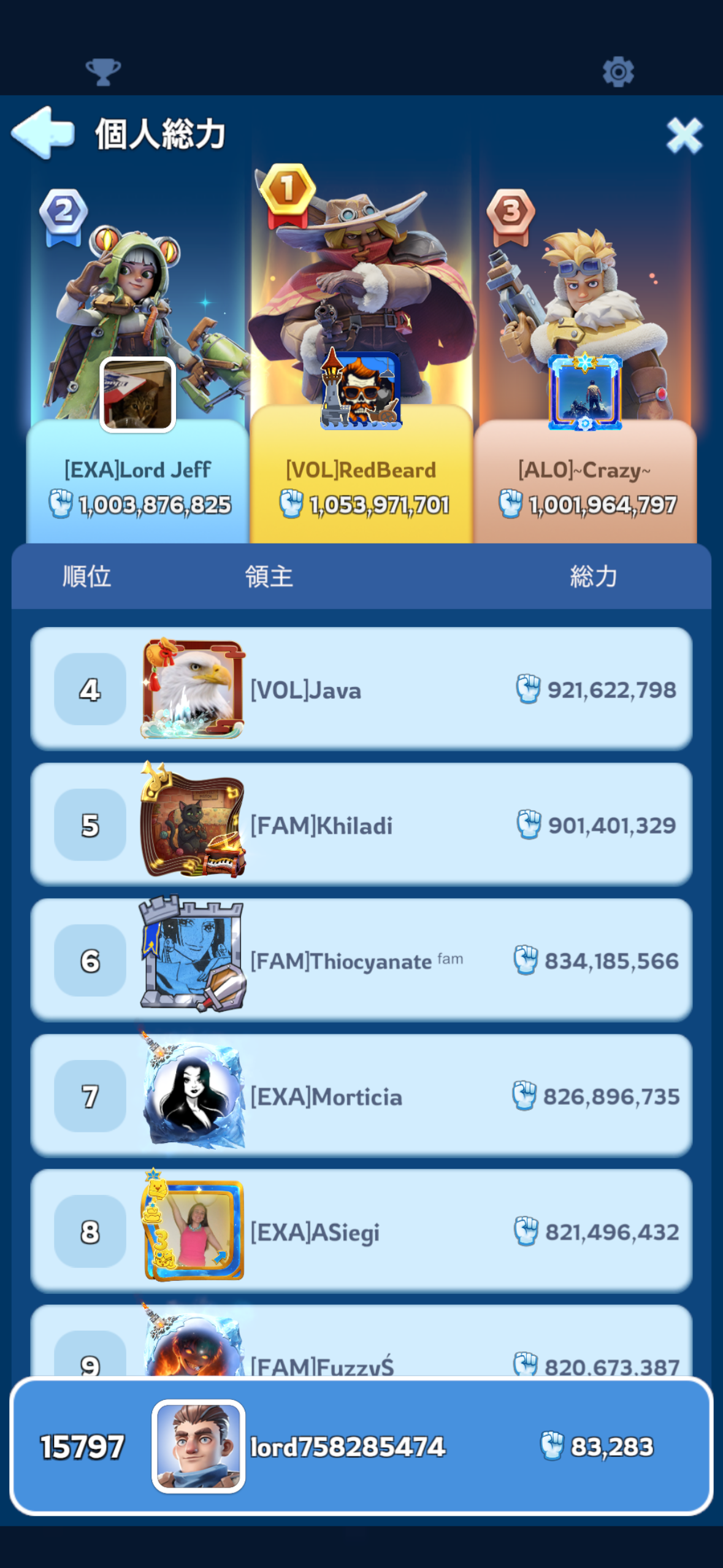This screenshot has width=723, height=1568.
Task: View second-place [EXA]Lord Jeff's profile
Action: (138, 396)
